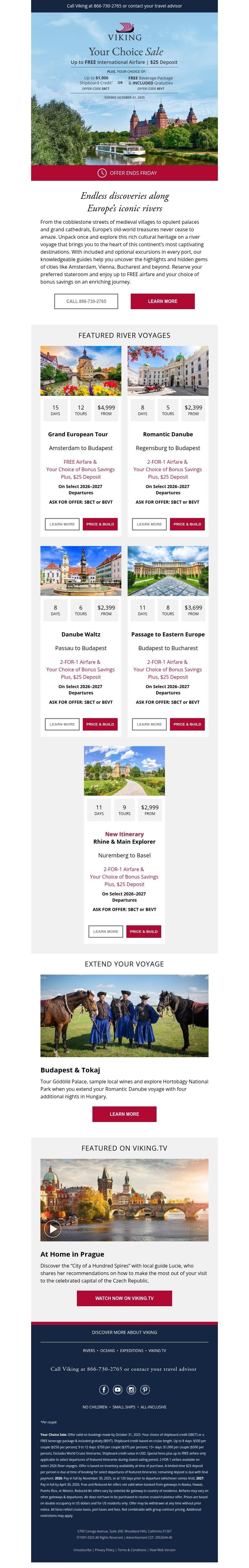
Task: Price & build Passage to Eastern Europe
Action: (x=187, y=724)
